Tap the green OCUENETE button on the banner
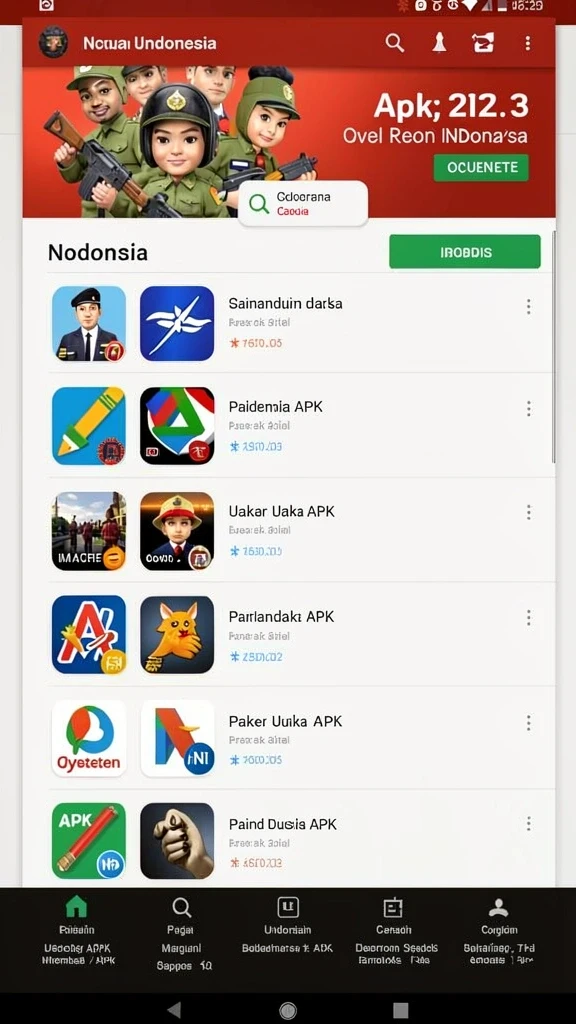Viewport: 576px width, 1024px height. tap(481, 168)
